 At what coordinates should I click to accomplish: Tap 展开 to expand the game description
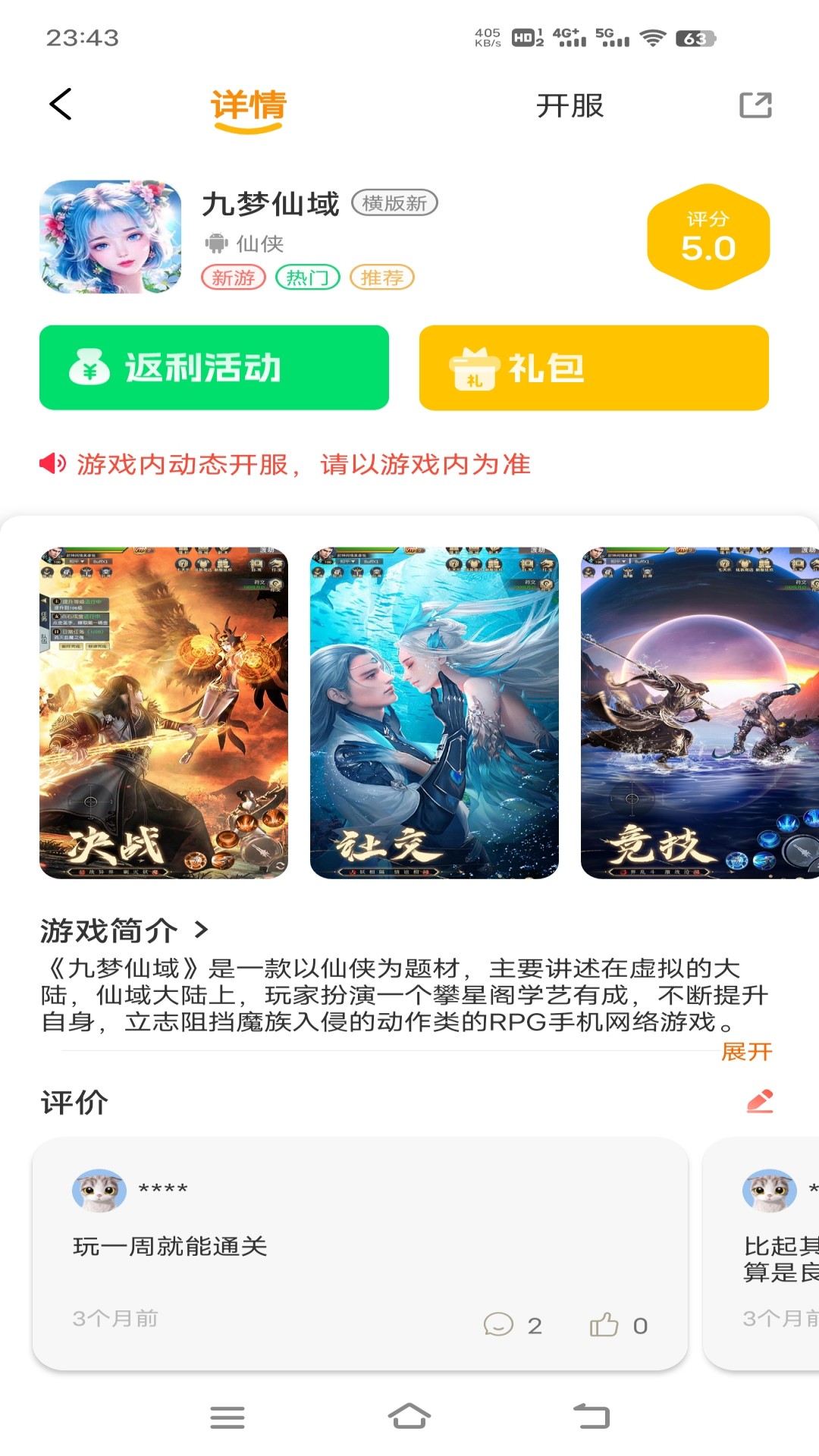pyautogui.click(x=747, y=1053)
